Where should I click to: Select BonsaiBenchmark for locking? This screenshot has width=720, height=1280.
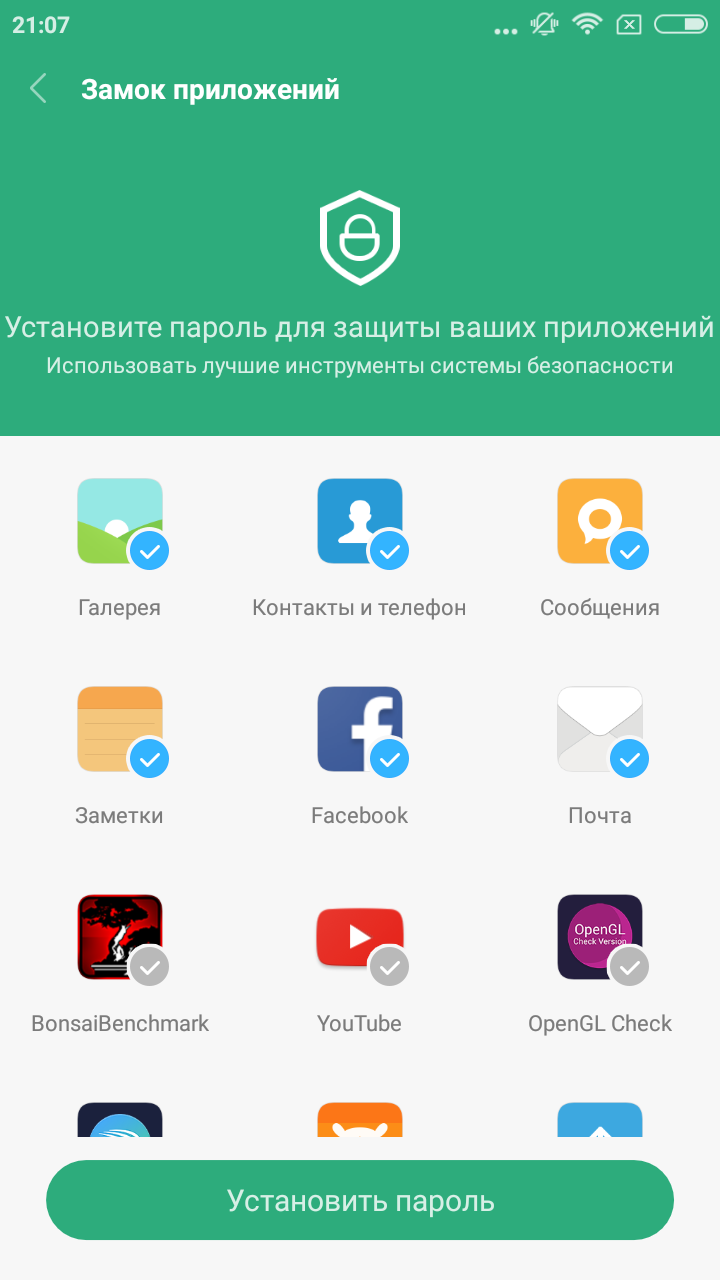coord(120,964)
